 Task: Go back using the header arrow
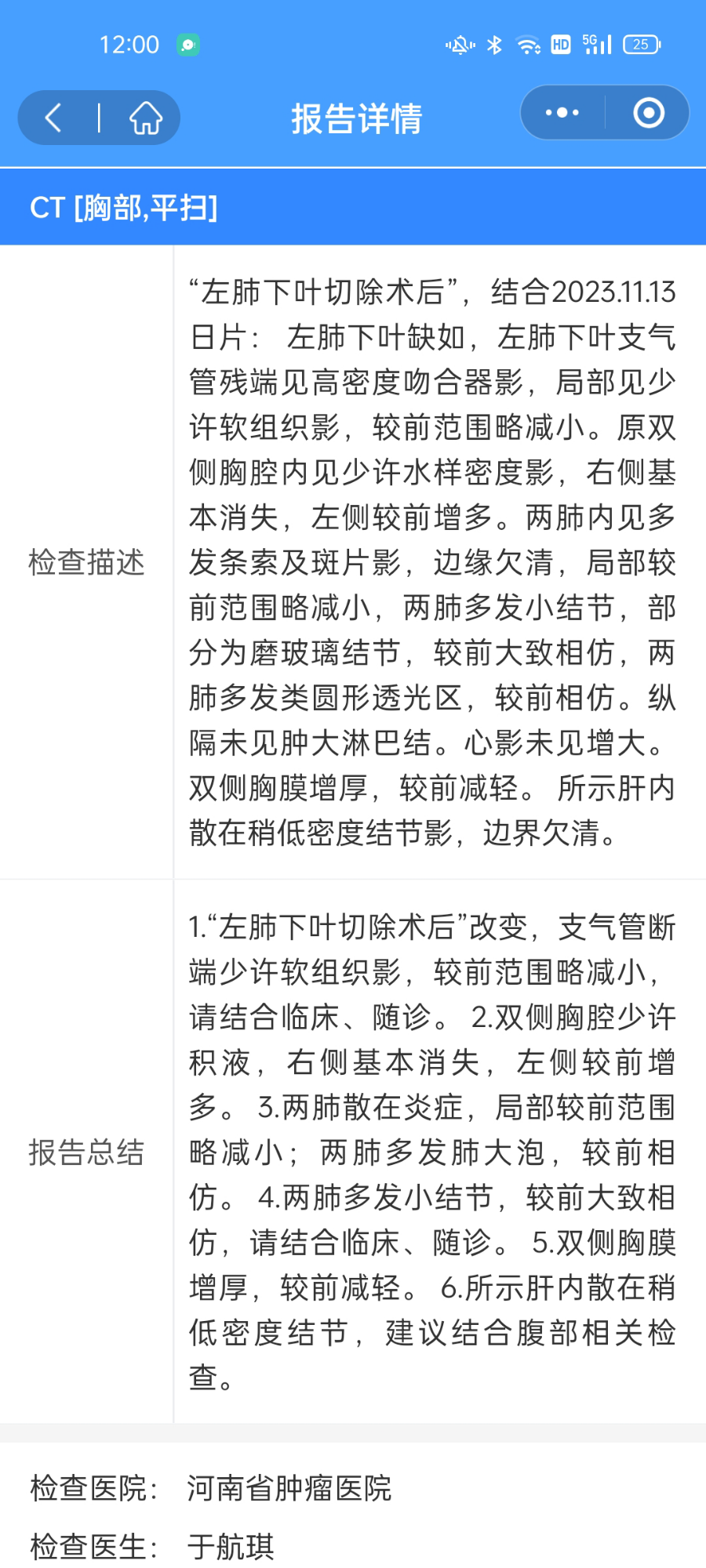(x=53, y=118)
